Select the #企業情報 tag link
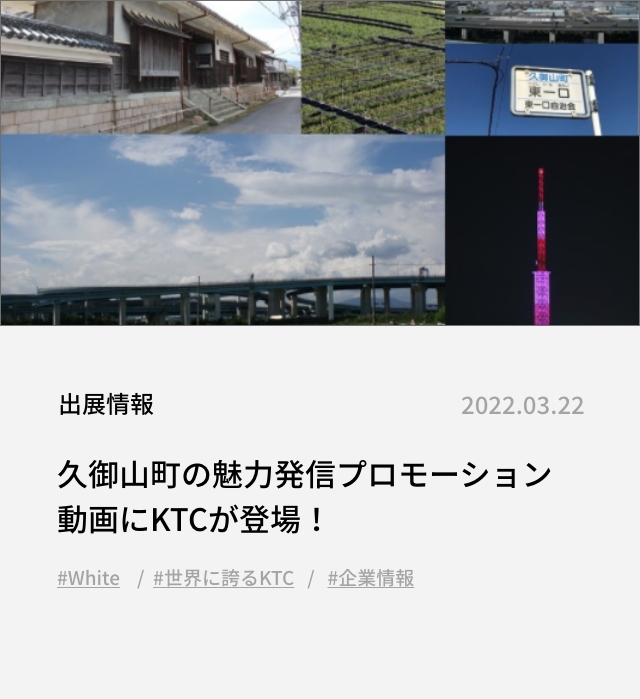Viewport: 640px width, 699px height. tap(370, 578)
